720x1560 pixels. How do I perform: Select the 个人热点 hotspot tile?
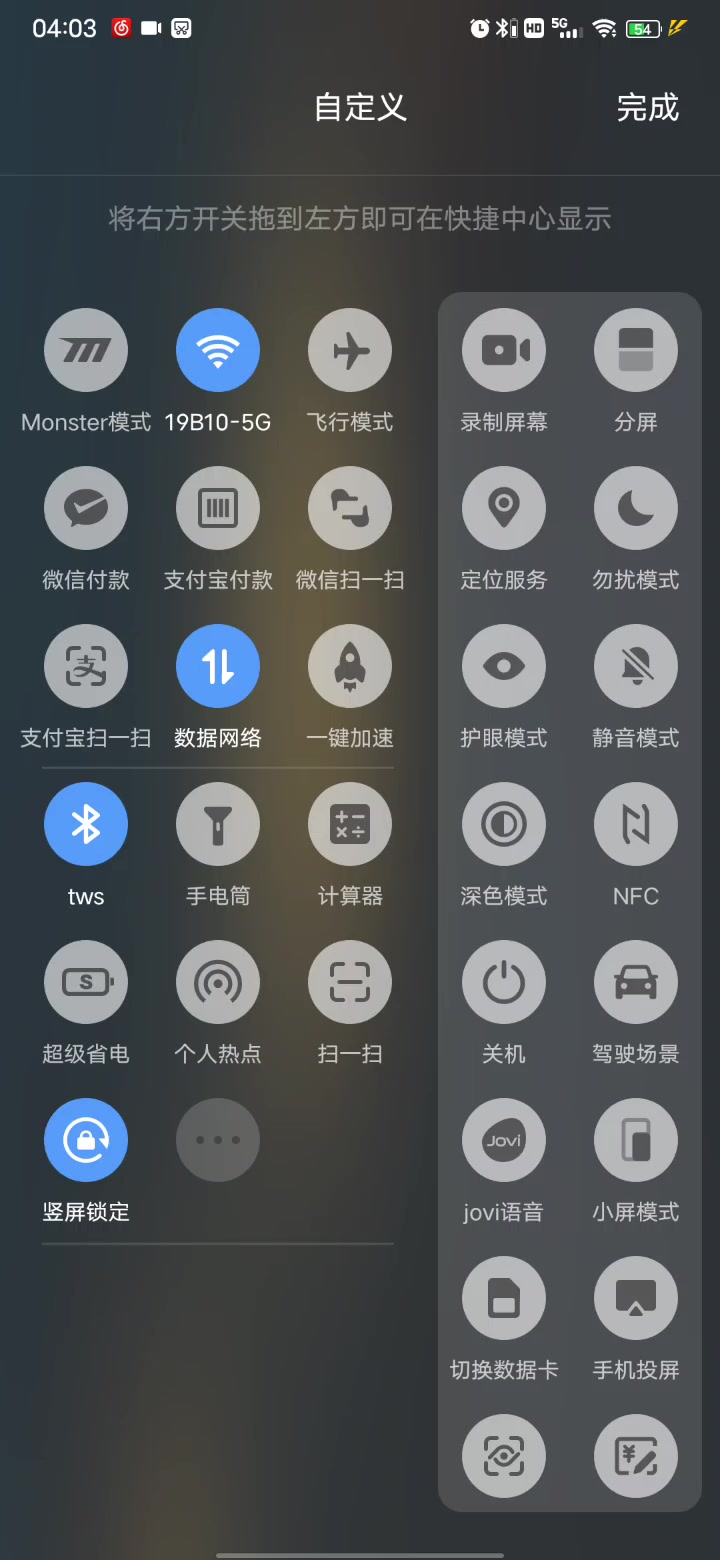[x=218, y=982]
